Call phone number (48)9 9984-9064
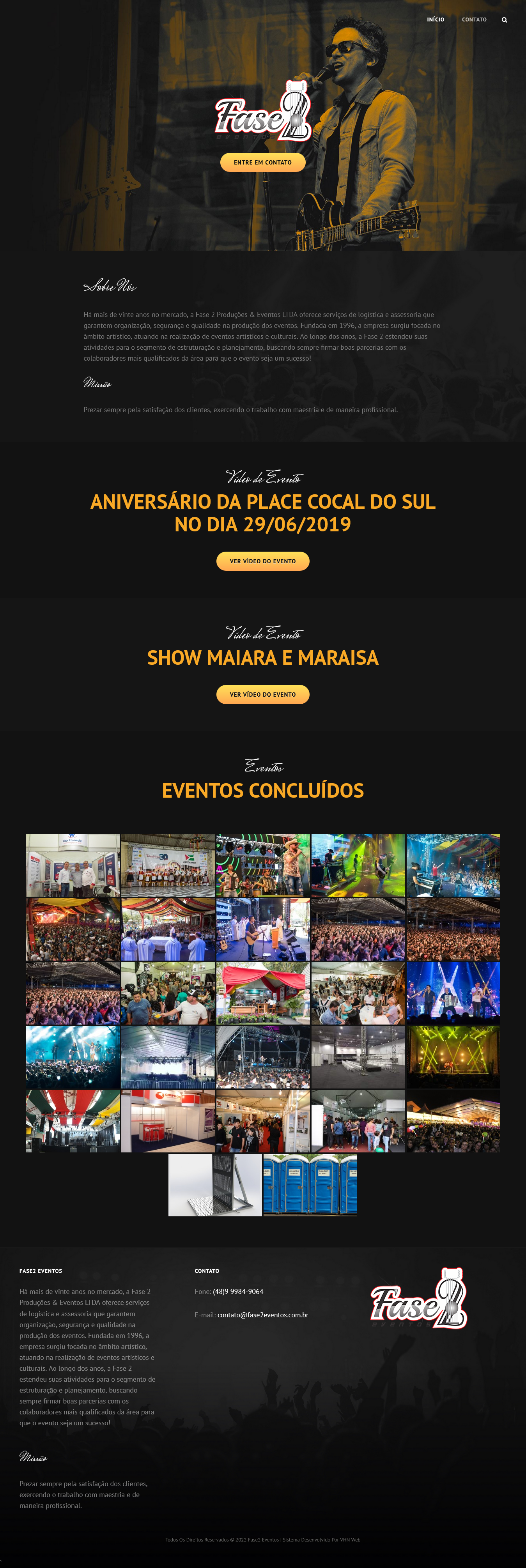Screen dimensions: 526x1568 click(x=238, y=1292)
